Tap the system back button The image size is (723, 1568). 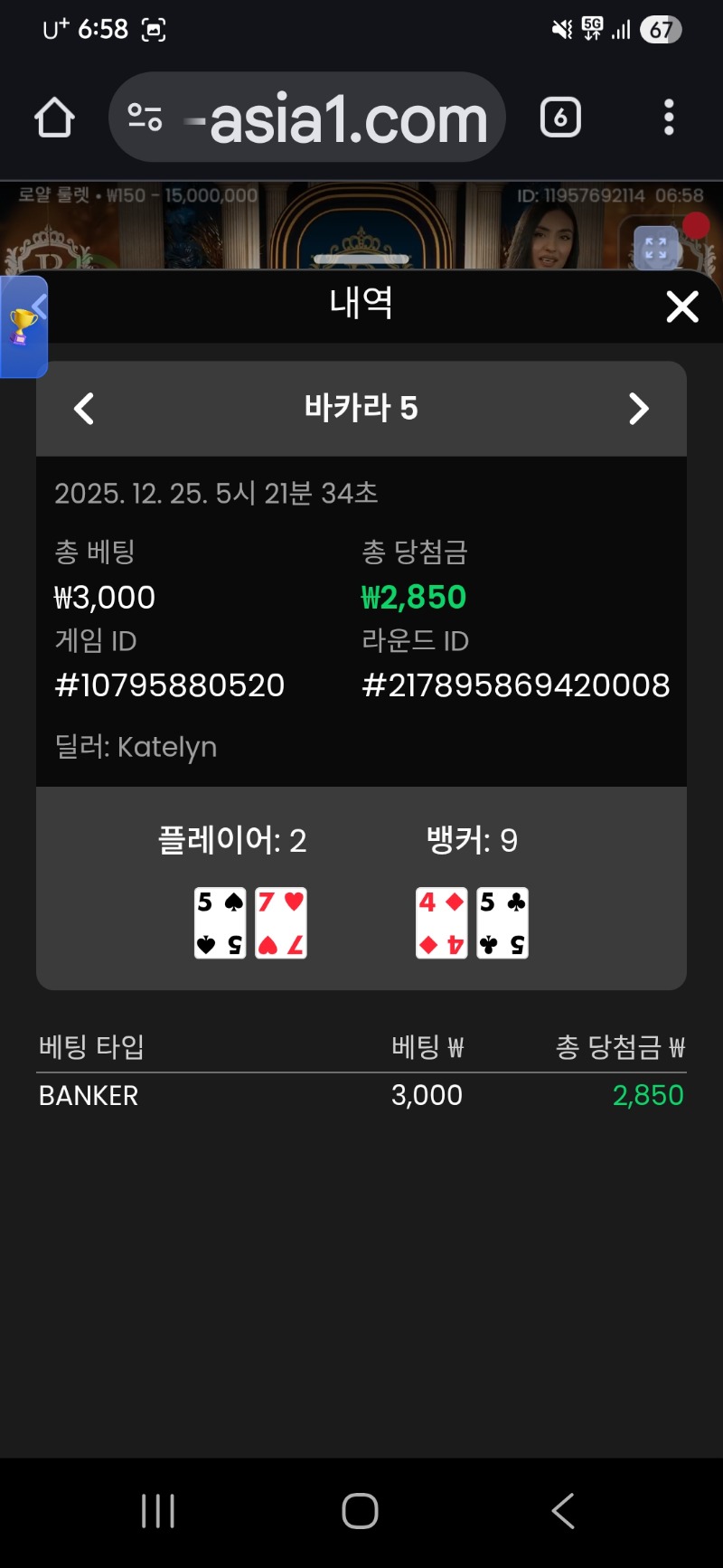563,1510
